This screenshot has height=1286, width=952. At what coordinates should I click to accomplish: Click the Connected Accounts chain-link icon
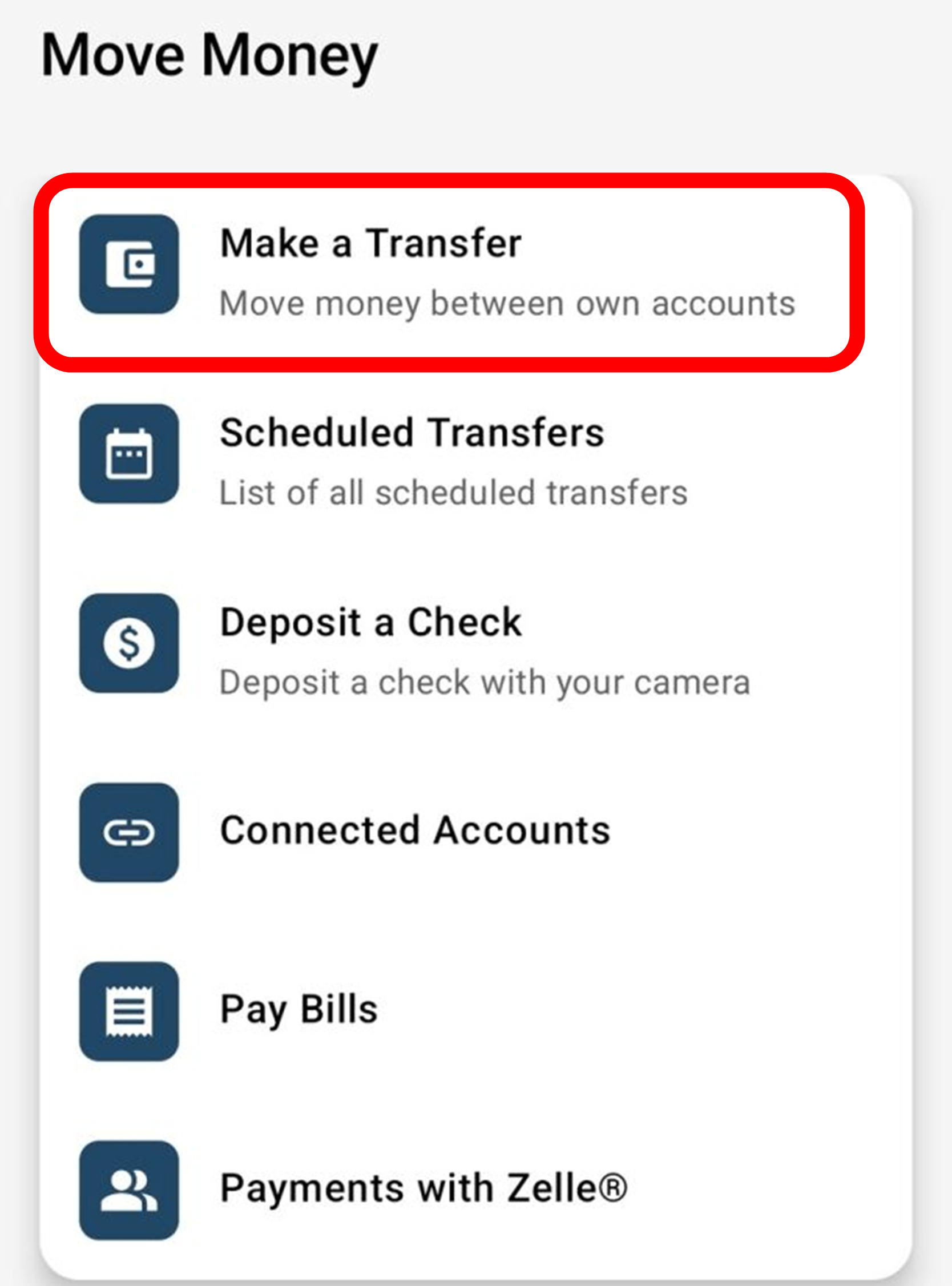tap(130, 830)
